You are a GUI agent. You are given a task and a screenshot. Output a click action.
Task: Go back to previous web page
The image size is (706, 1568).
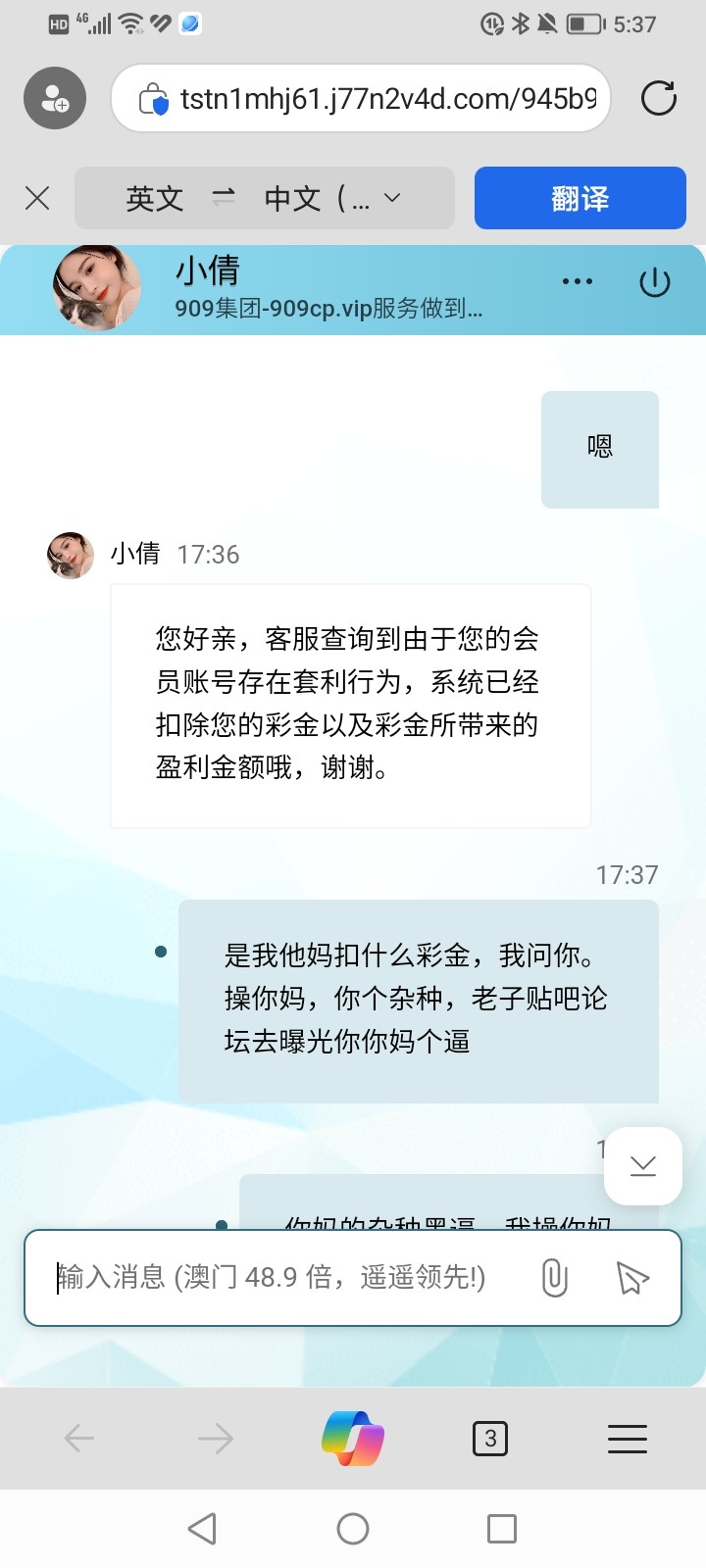pos(78,1439)
